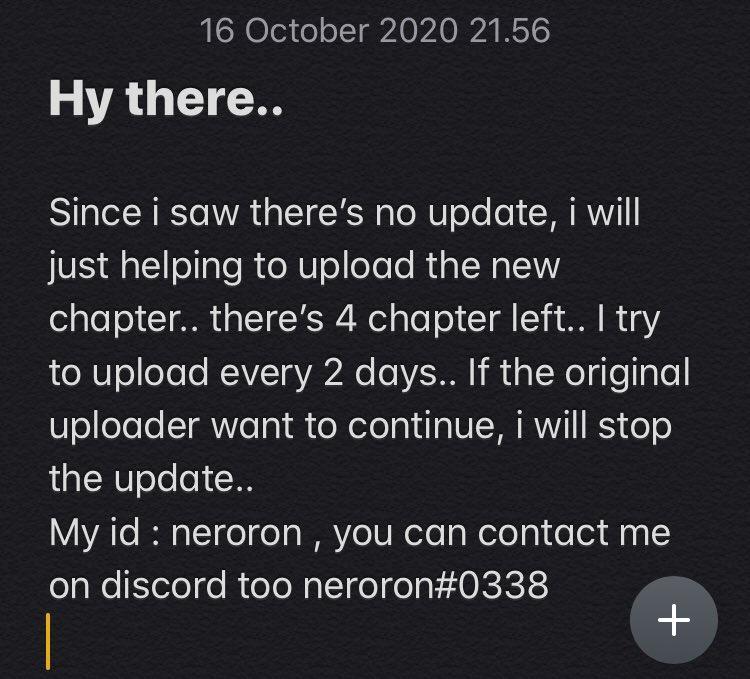Screen dimensions: 750x679
Task: Tap the plus floating button
Action: coord(673,620)
